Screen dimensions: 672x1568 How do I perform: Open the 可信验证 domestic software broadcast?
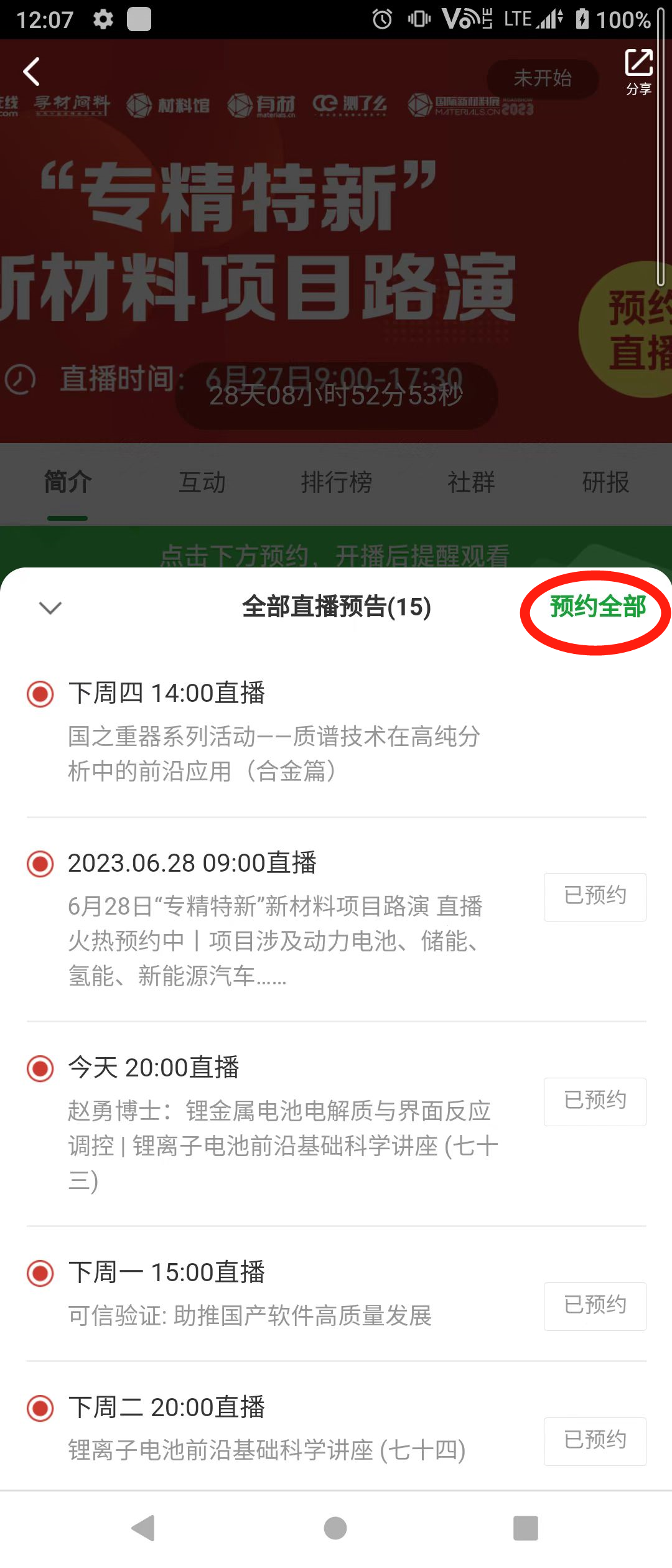pyautogui.click(x=249, y=1315)
